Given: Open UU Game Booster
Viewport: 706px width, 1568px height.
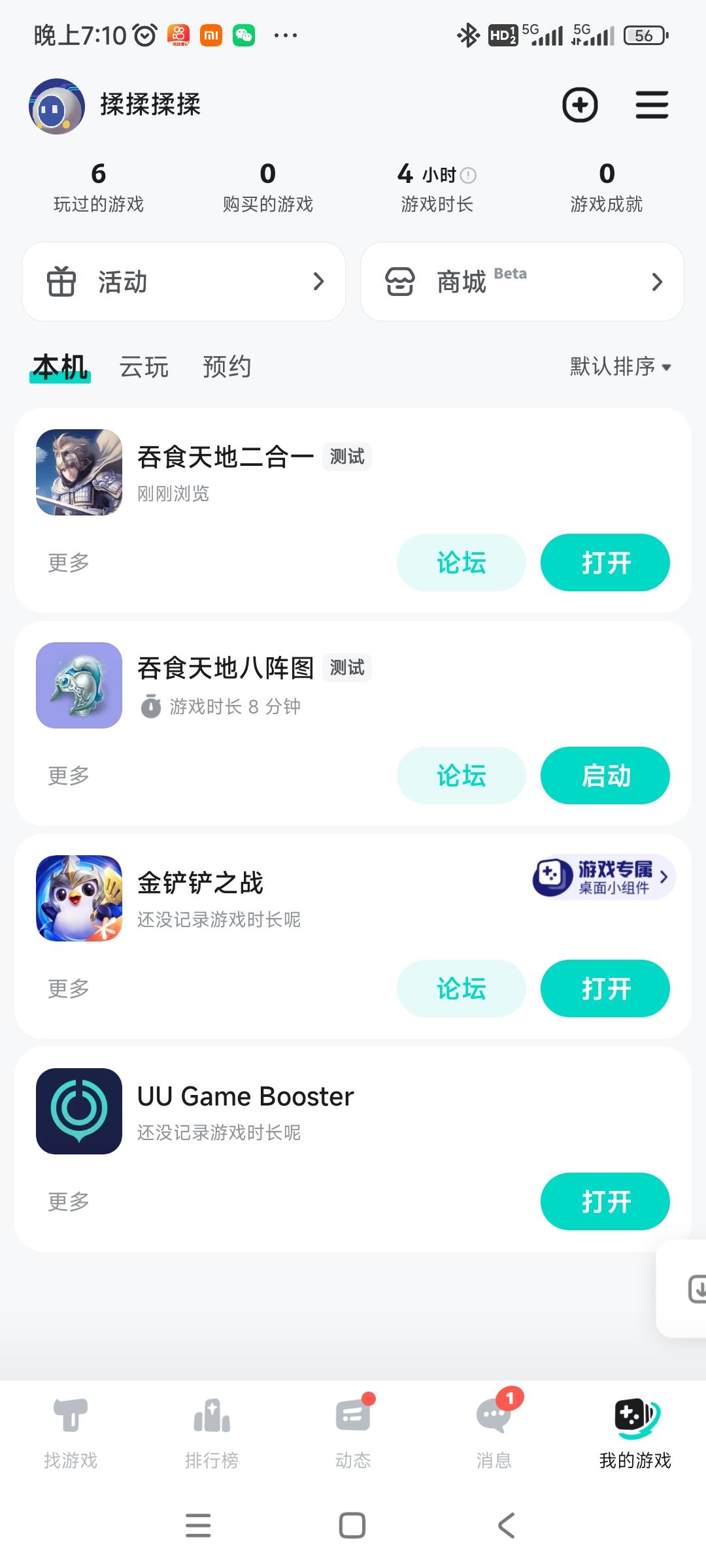Looking at the screenshot, I should (605, 1201).
